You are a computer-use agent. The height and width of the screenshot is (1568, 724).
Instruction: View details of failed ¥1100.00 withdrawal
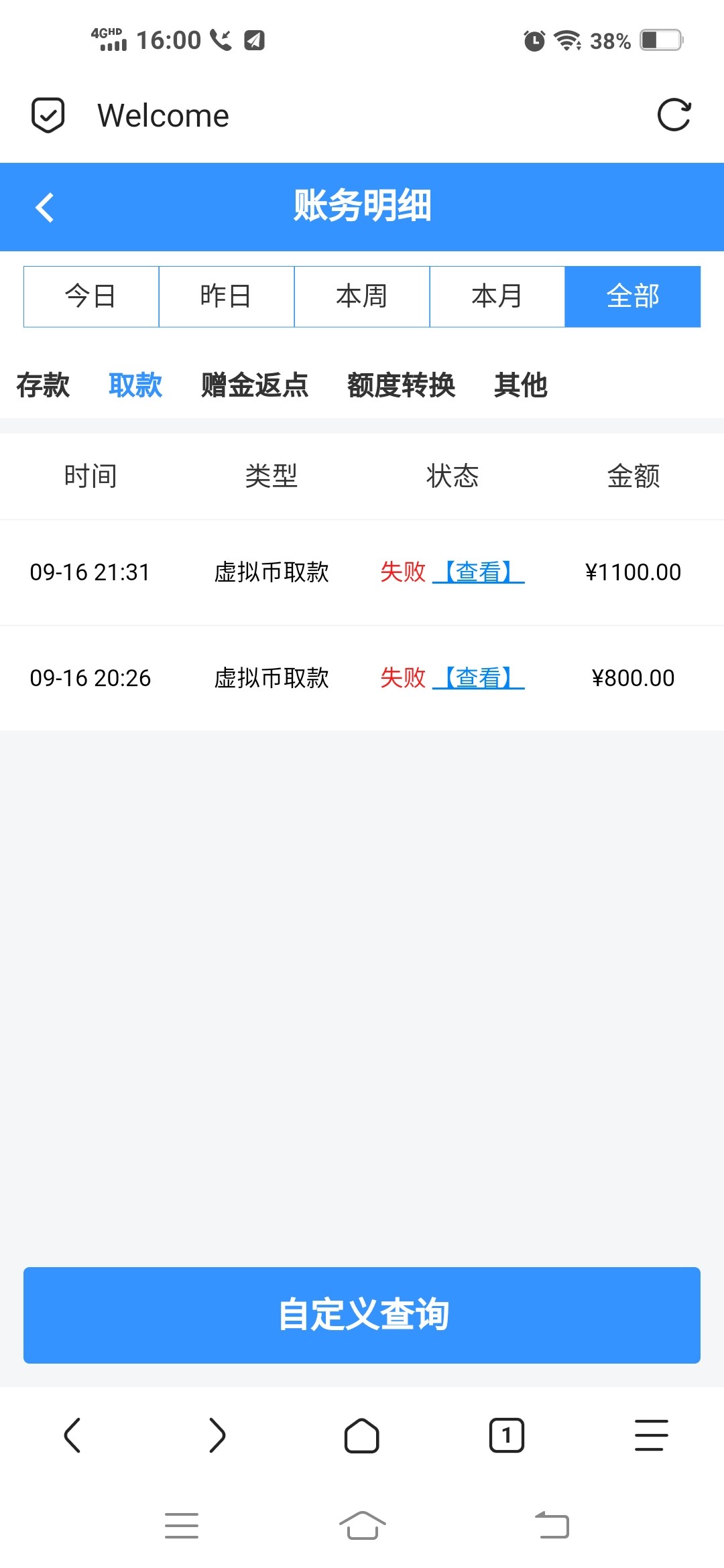[x=479, y=572]
